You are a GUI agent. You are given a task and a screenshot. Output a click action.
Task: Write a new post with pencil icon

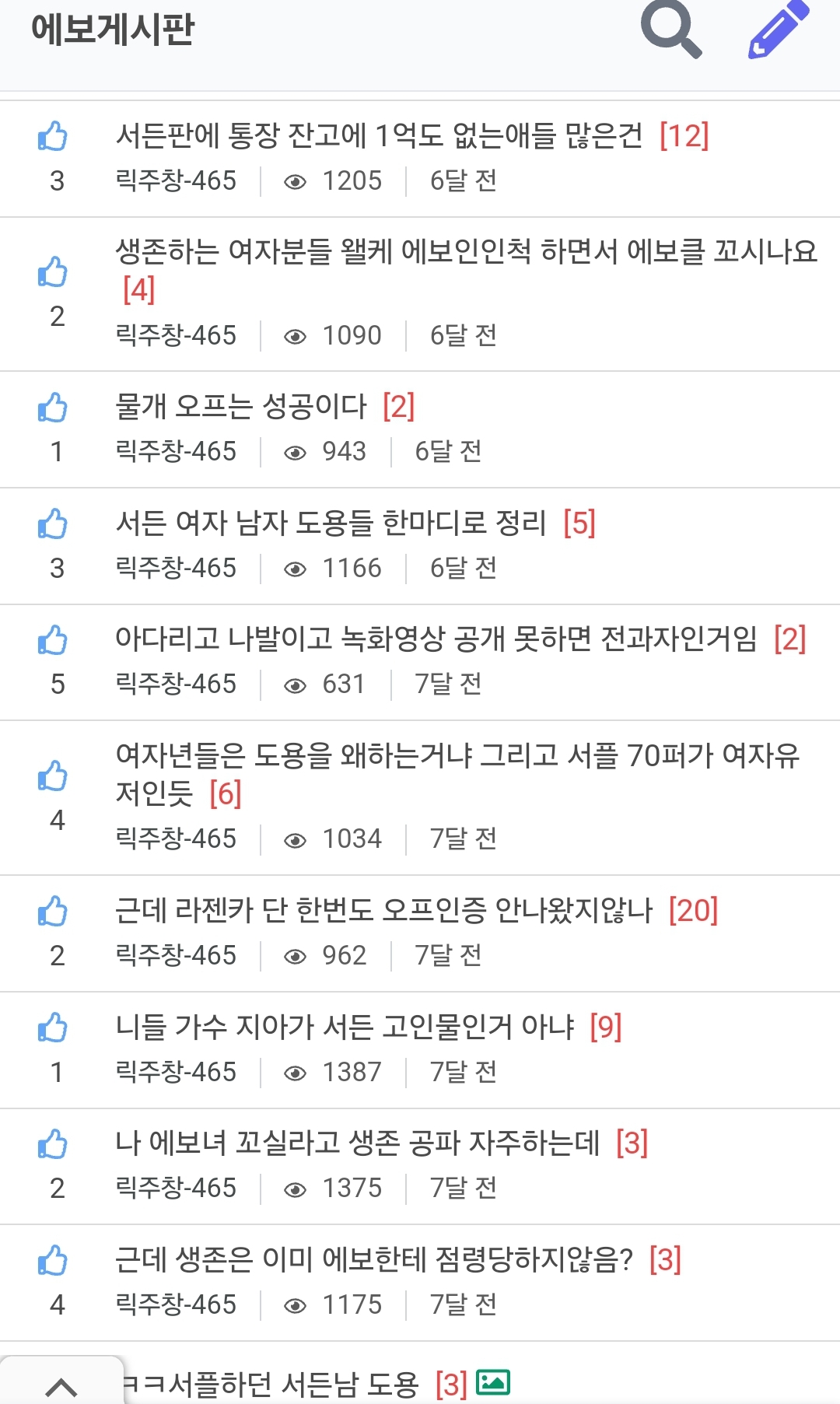click(778, 30)
